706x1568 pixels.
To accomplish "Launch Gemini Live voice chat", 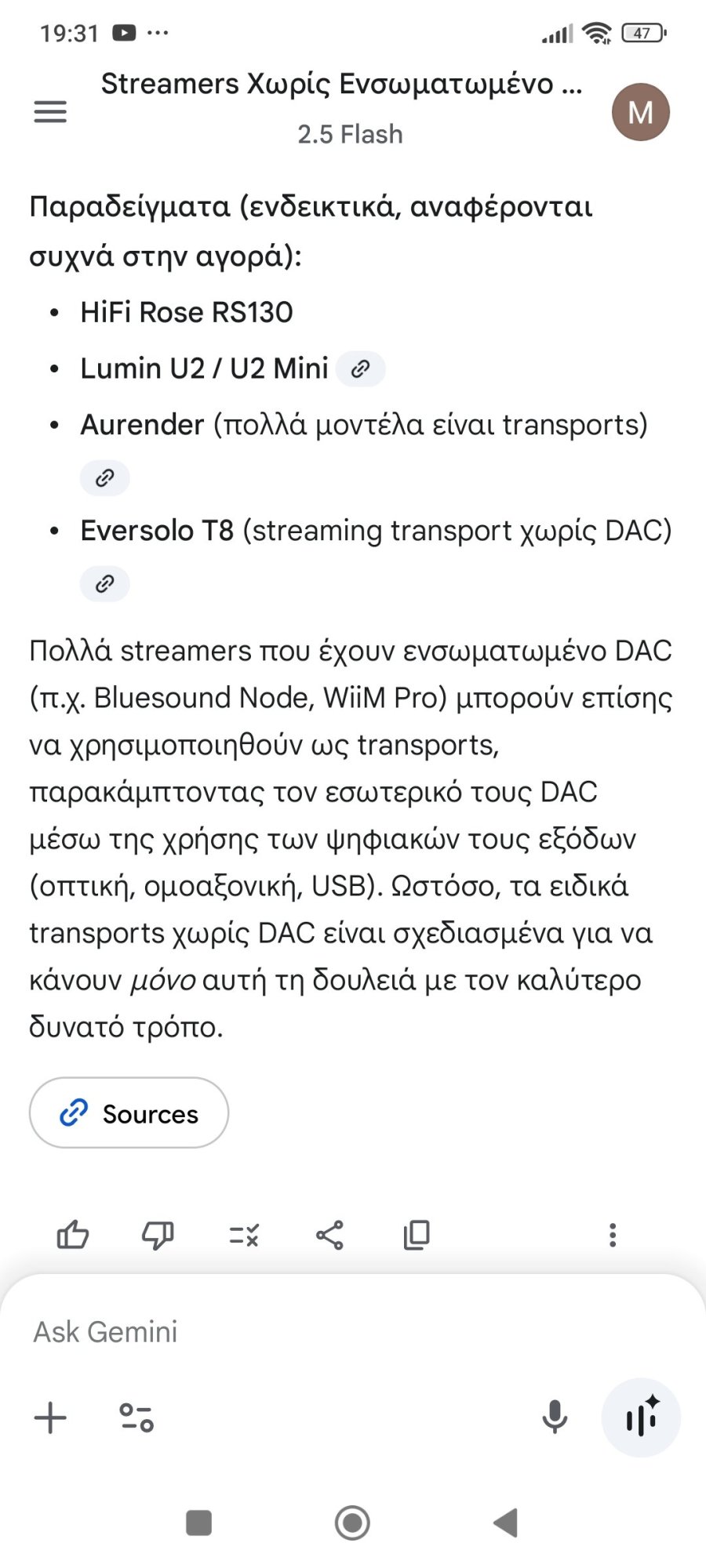I will 641,1417.
